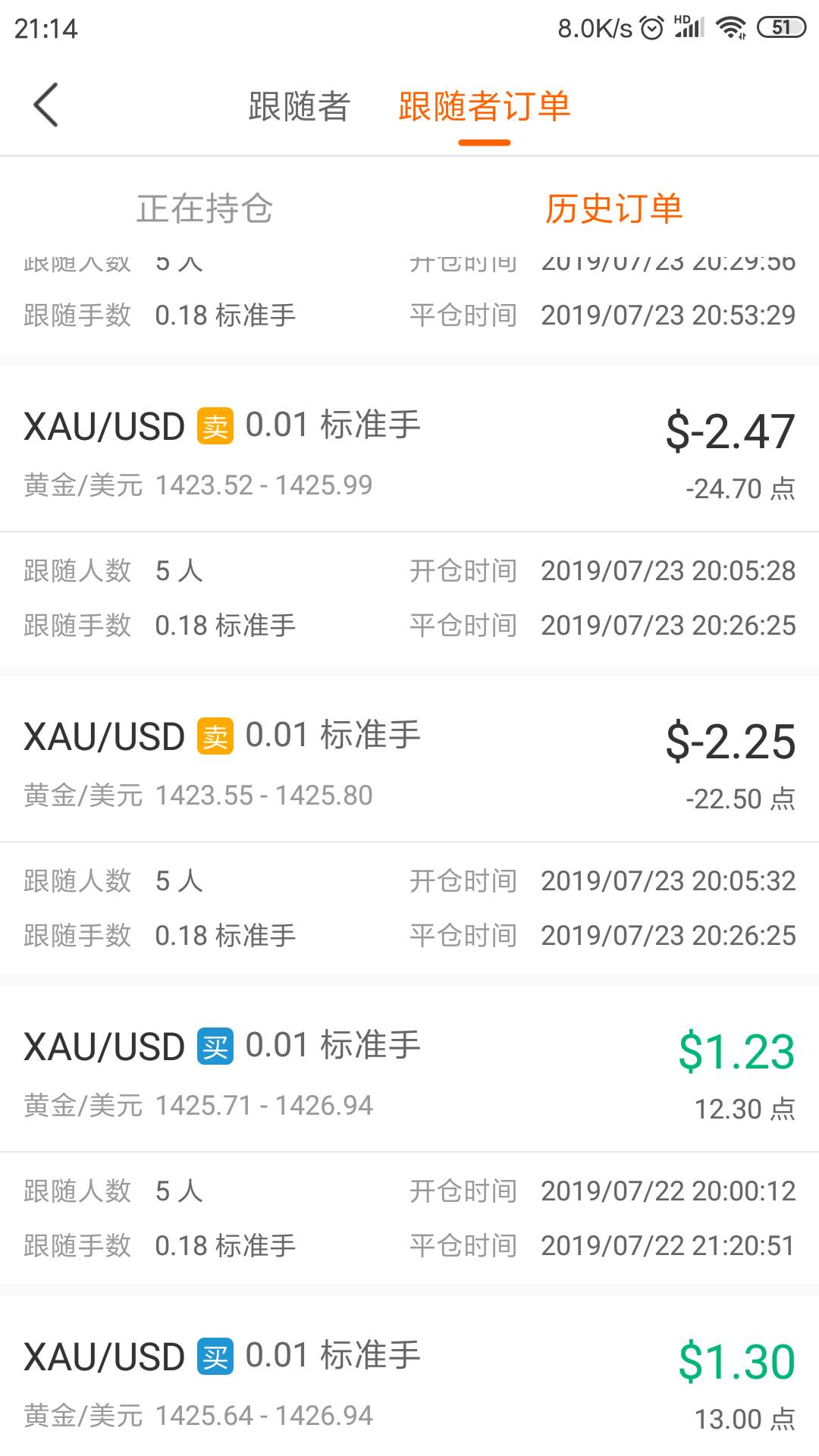Select the 跟随者订单 tab
This screenshot has width=819, height=1456.
[x=485, y=106]
